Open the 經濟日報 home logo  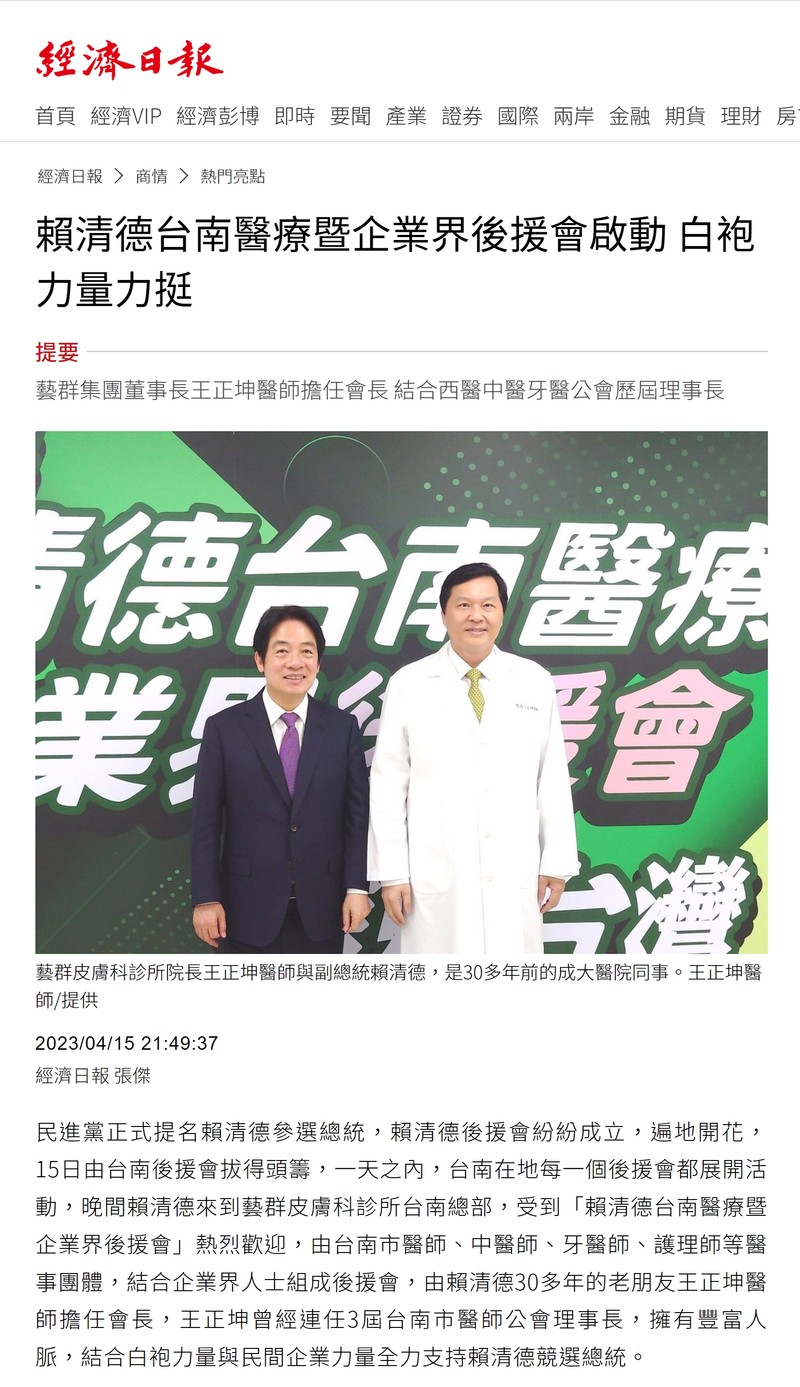click(129, 60)
